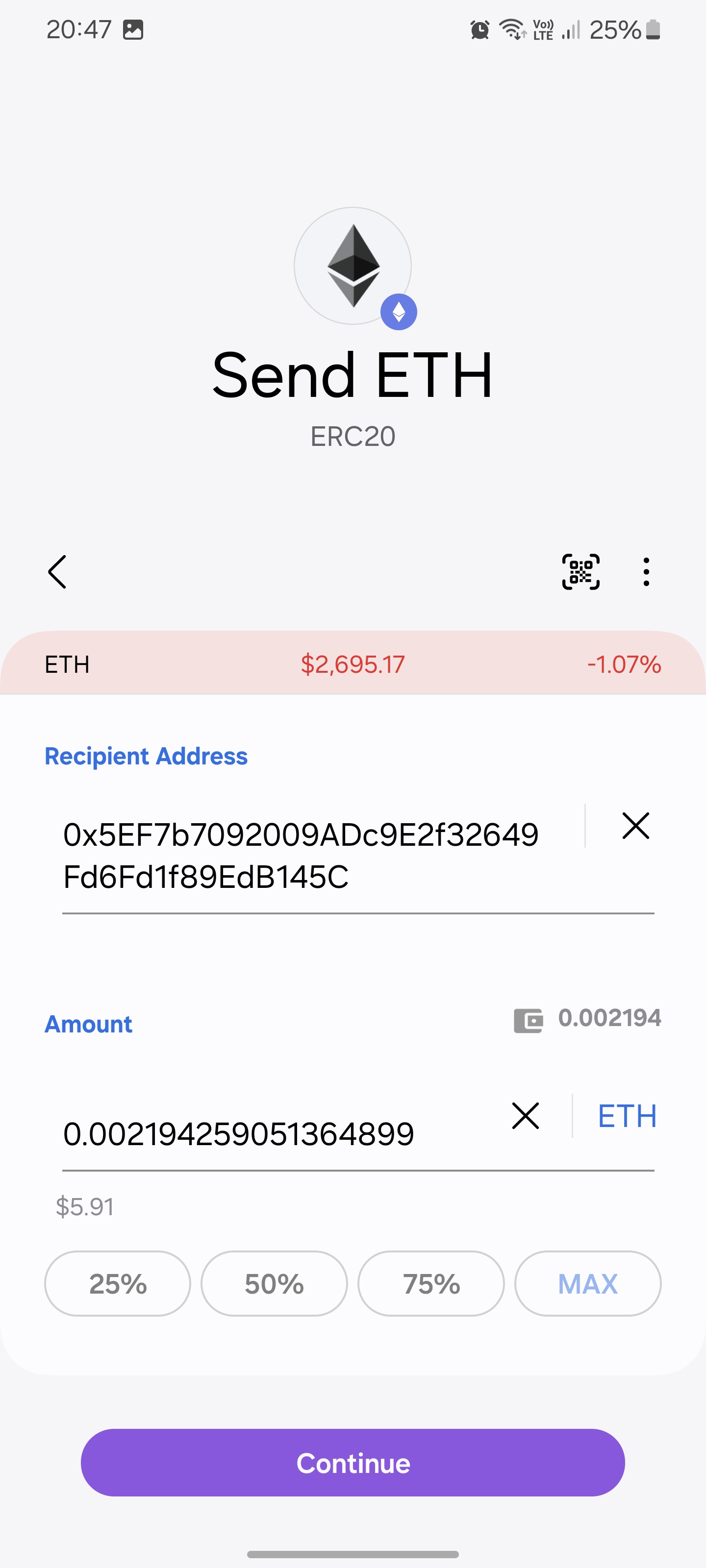Select 25% of balance
The width and height of the screenshot is (706, 1568).
[x=118, y=1284]
